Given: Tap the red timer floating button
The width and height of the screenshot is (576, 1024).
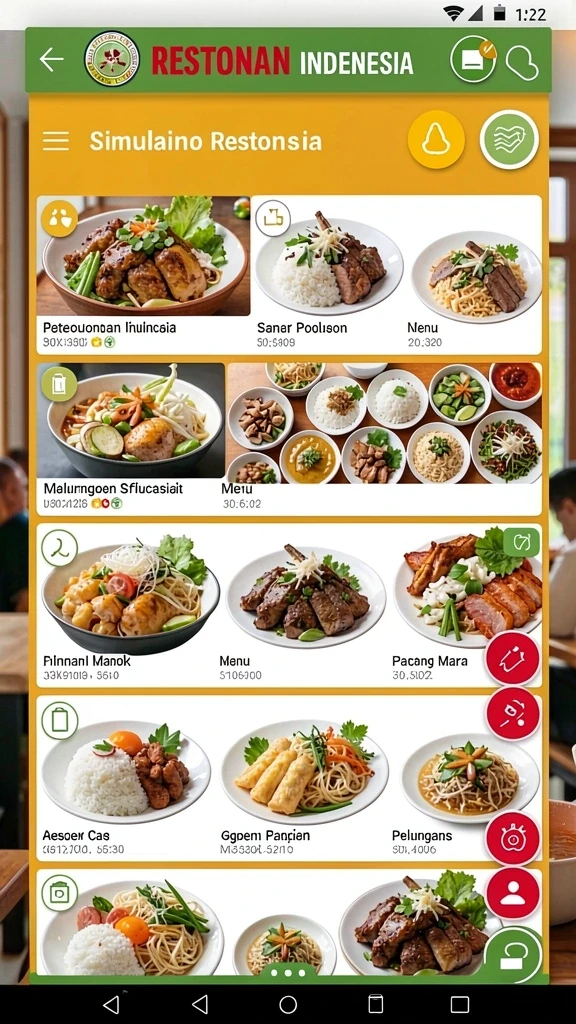Looking at the screenshot, I should 513,838.
